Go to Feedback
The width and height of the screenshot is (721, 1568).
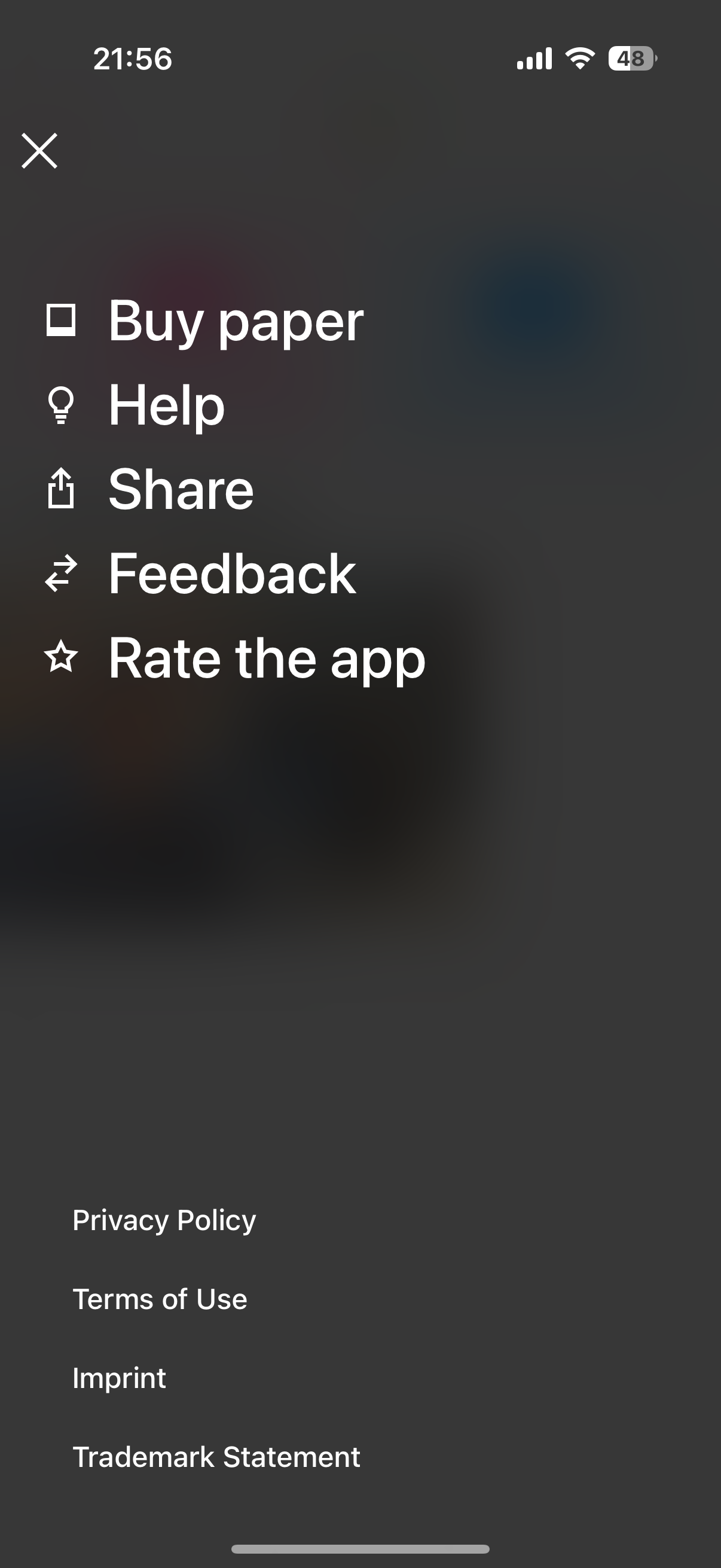coord(231,573)
